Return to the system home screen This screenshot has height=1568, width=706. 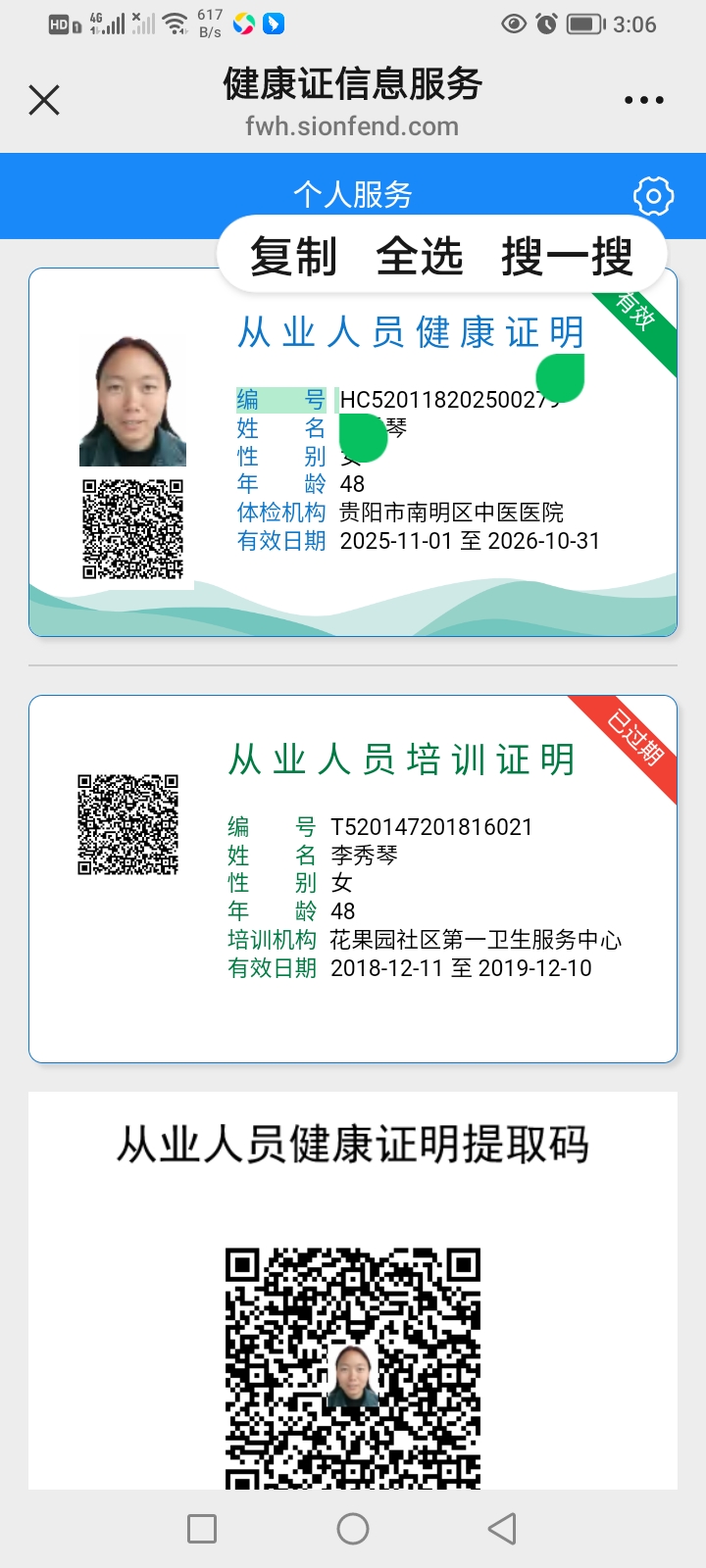coord(353,1528)
